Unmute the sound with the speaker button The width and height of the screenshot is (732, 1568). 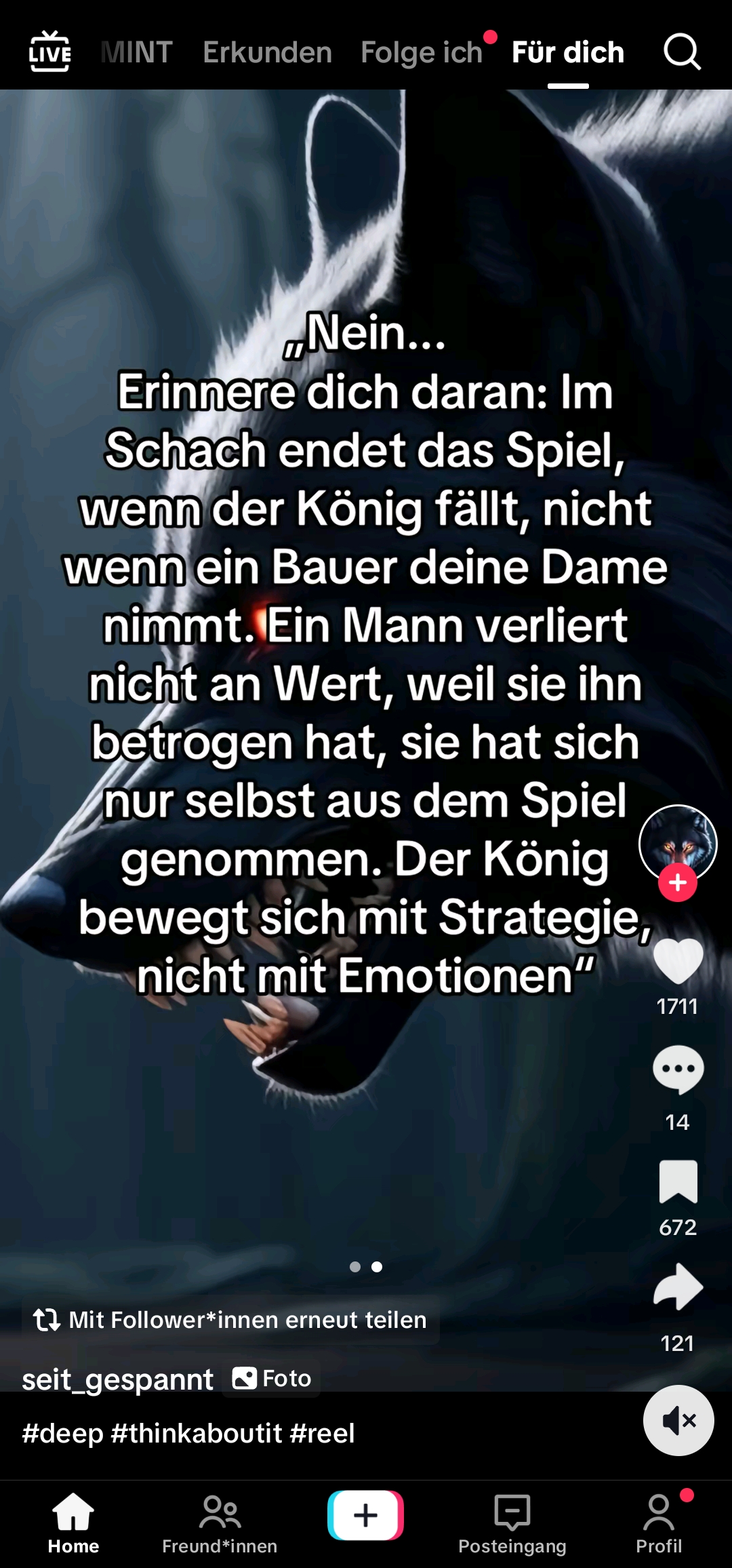[x=678, y=1420]
